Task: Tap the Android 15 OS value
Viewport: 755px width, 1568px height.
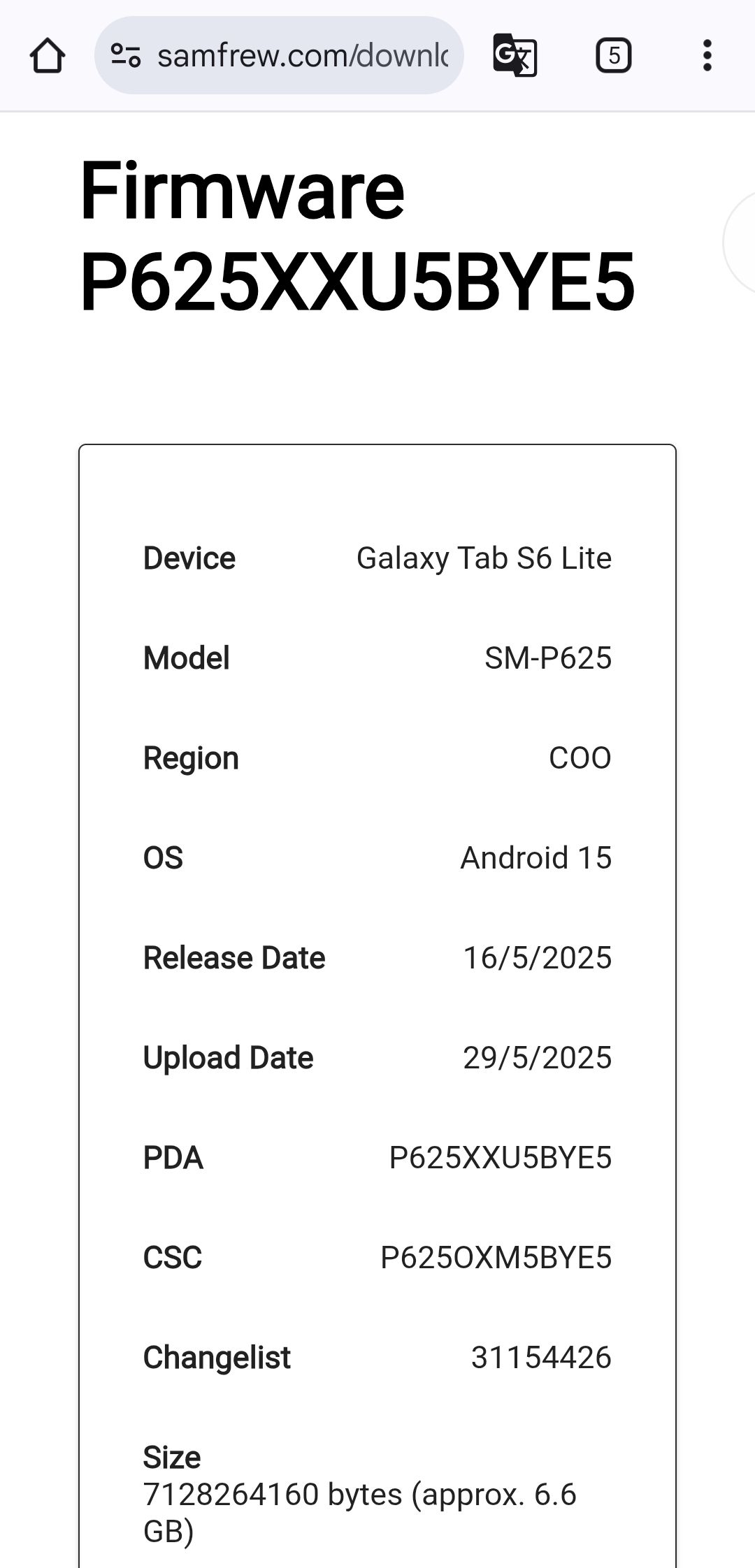Action: click(535, 857)
